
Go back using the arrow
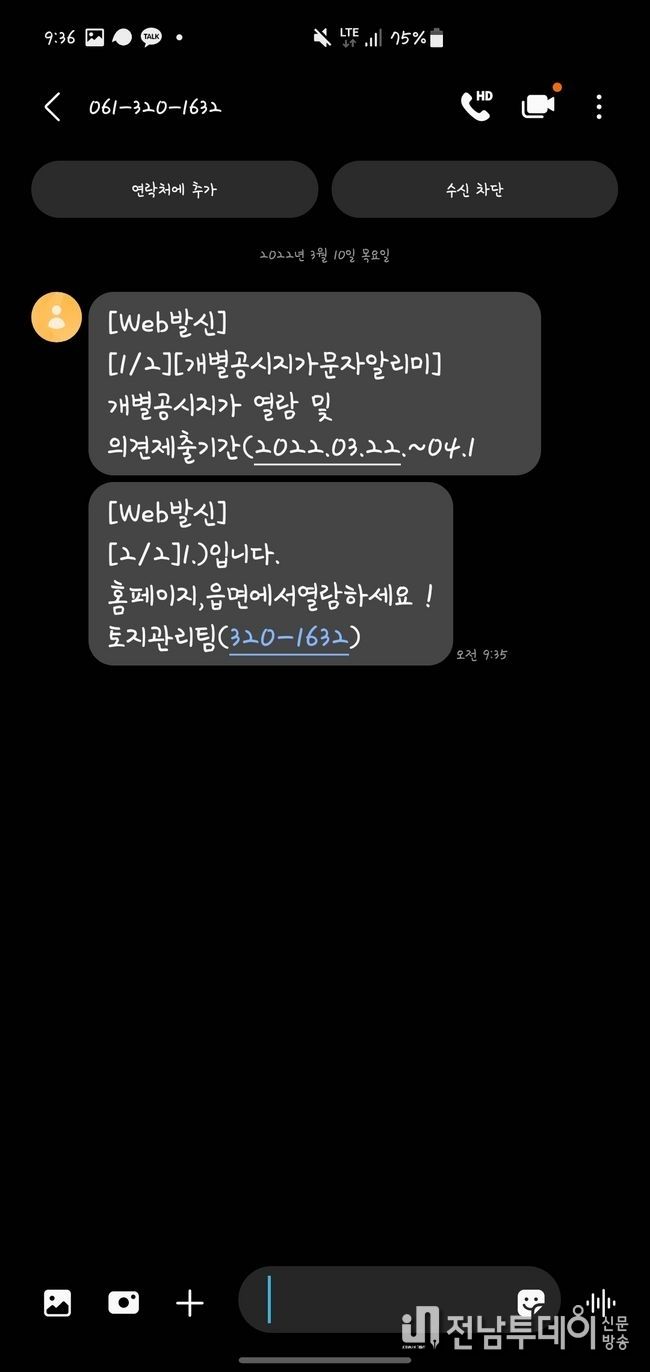[53, 107]
